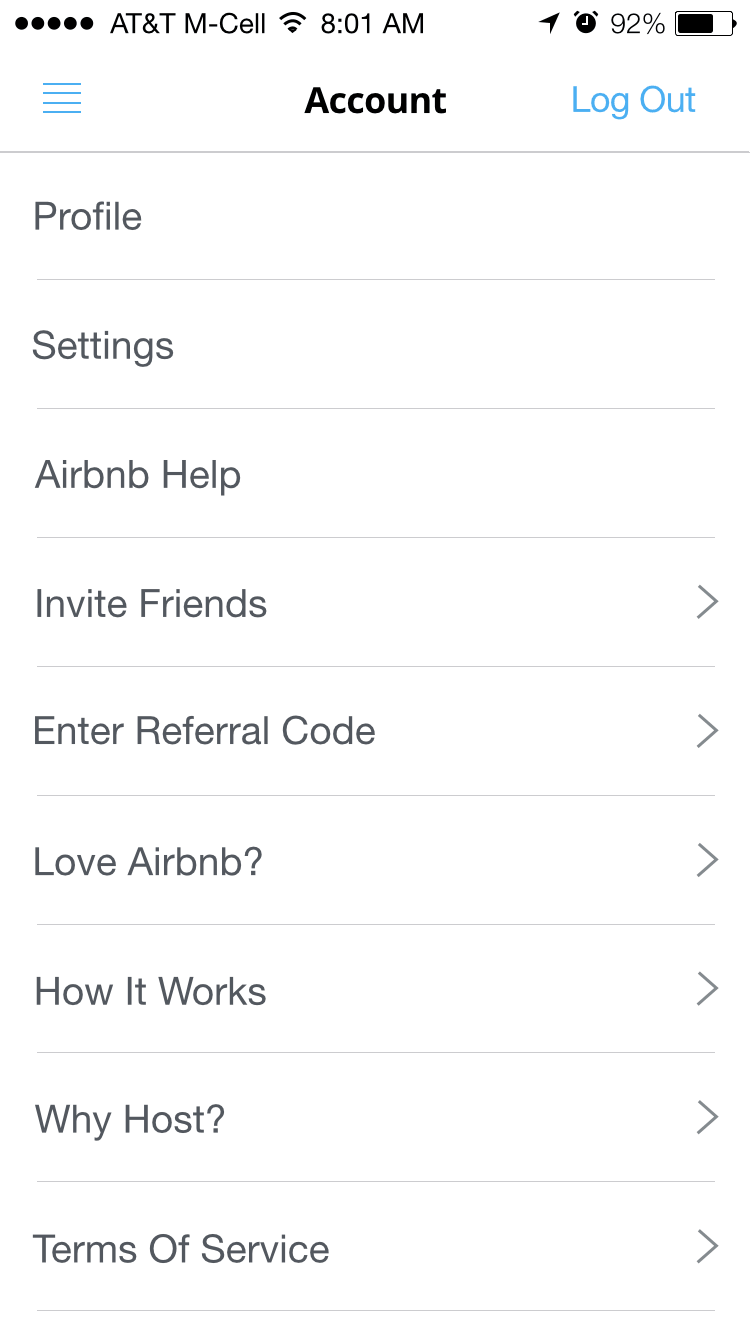
Task: Open the hamburger drawer menu
Action: 62,100
